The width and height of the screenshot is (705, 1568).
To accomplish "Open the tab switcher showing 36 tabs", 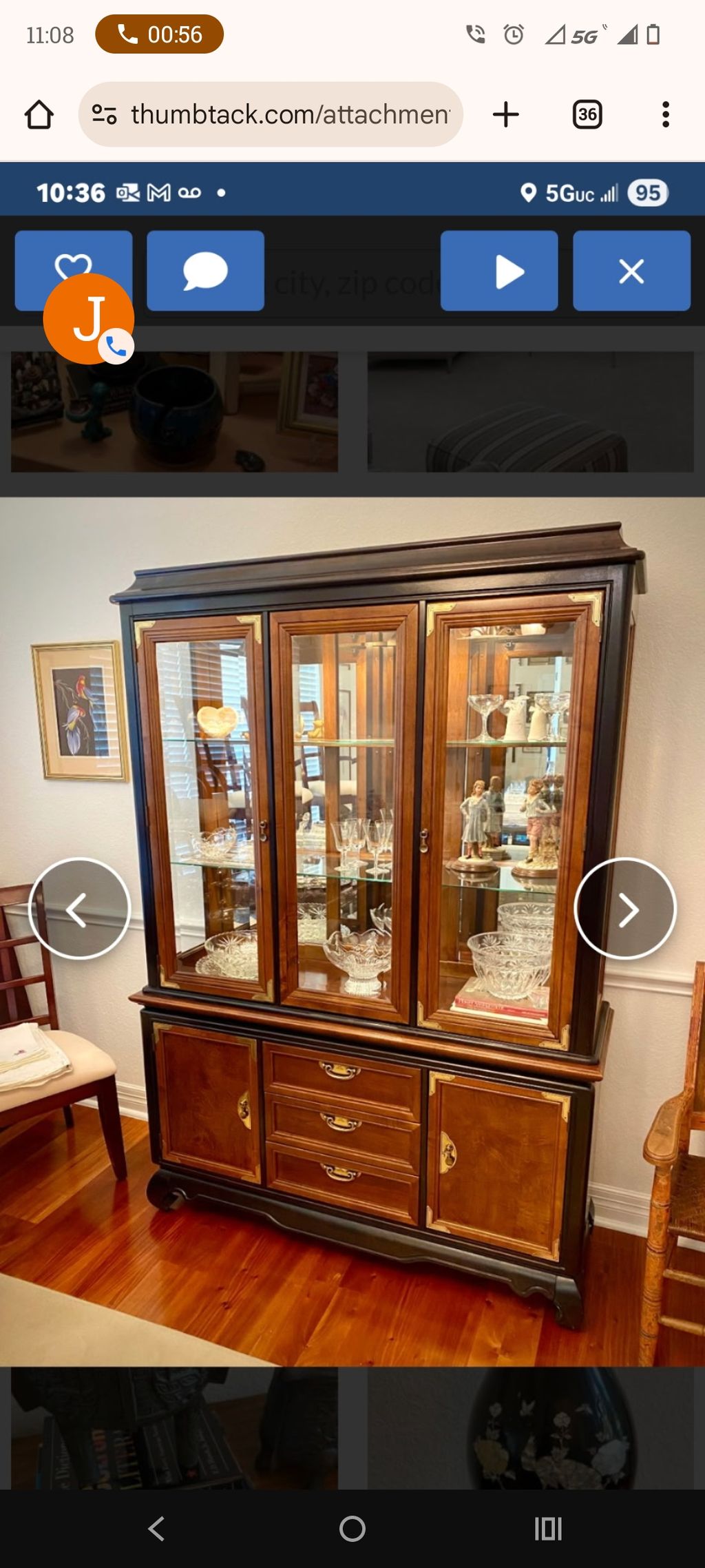I will tap(587, 114).
